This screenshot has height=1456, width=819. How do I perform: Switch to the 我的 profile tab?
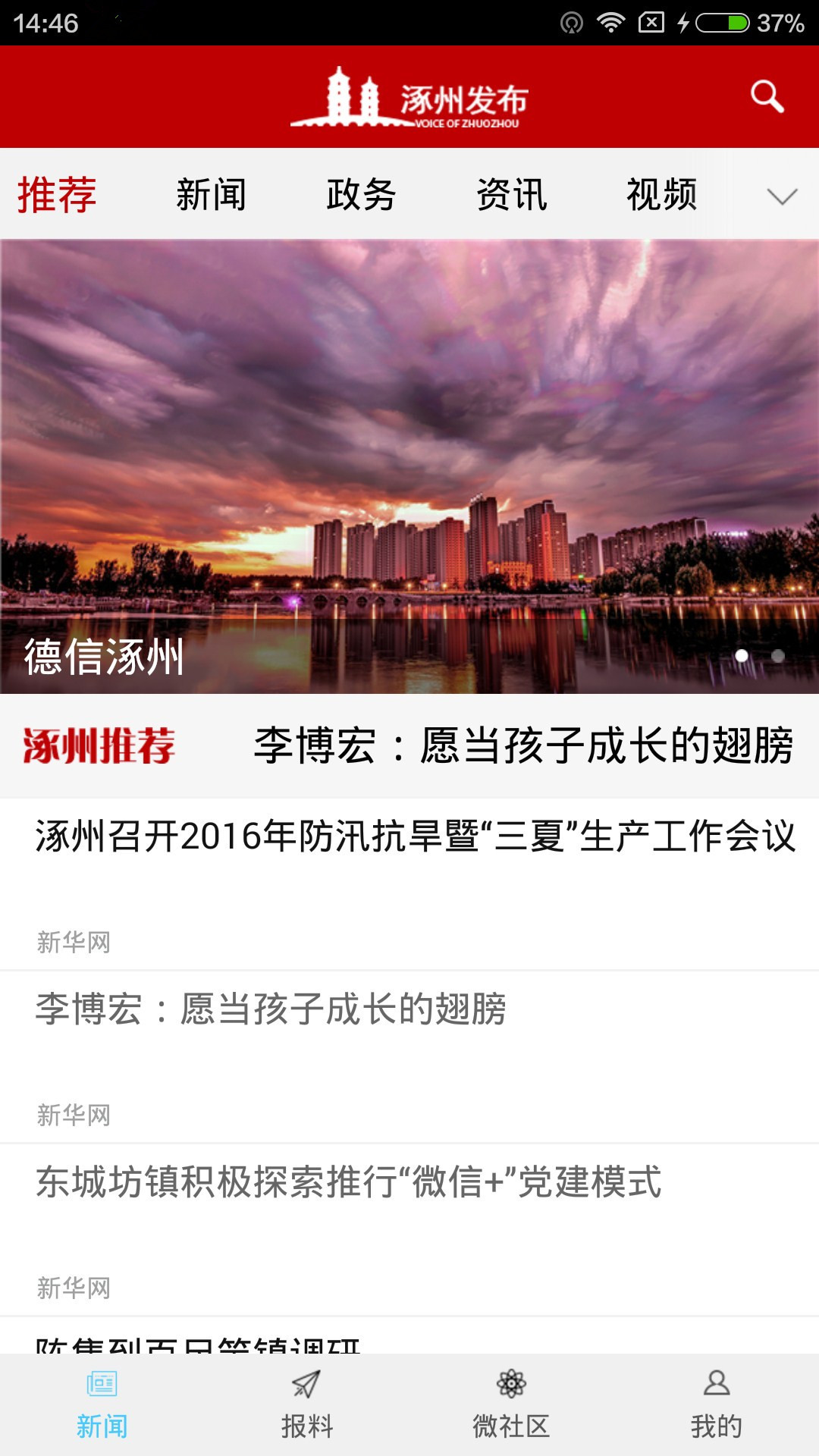tap(716, 1405)
